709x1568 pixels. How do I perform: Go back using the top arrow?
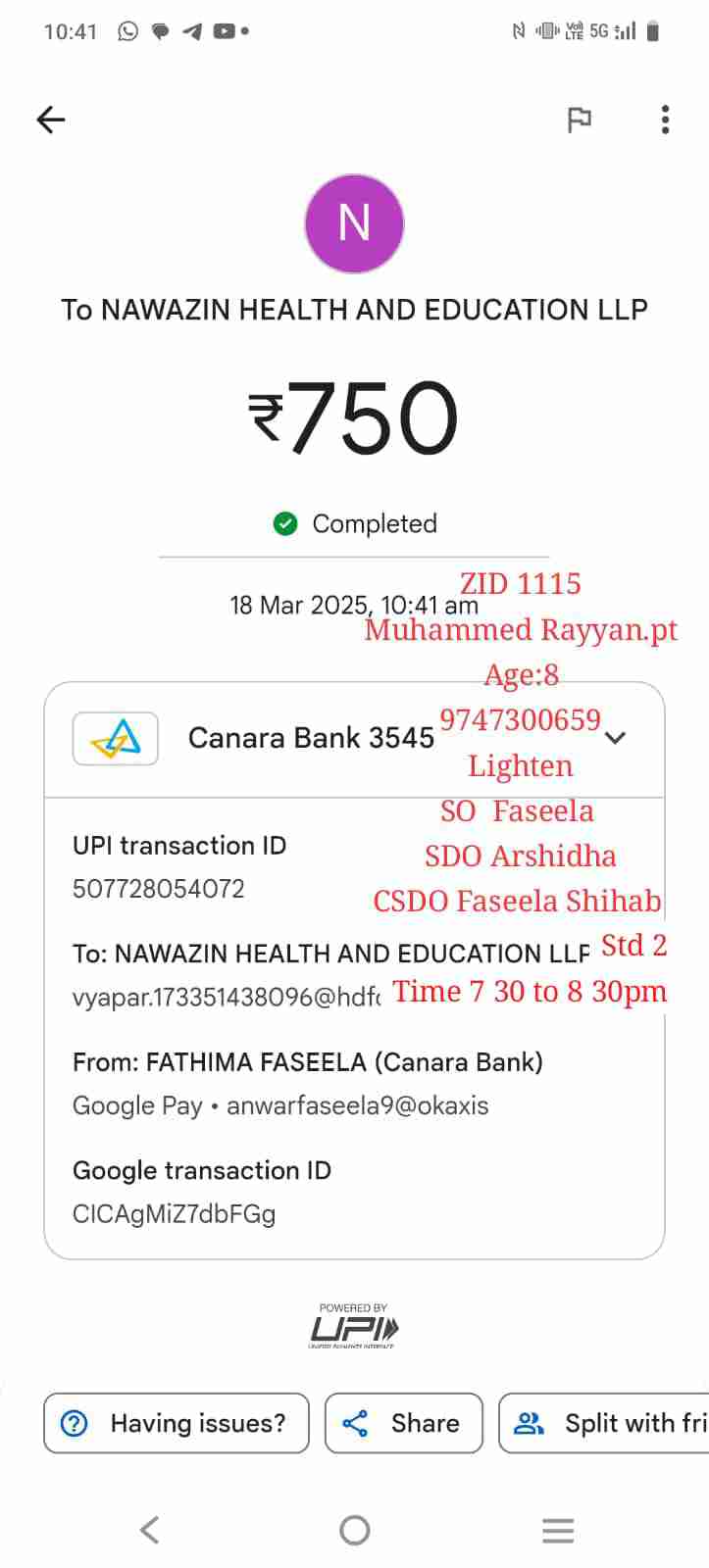click(51, 120)
